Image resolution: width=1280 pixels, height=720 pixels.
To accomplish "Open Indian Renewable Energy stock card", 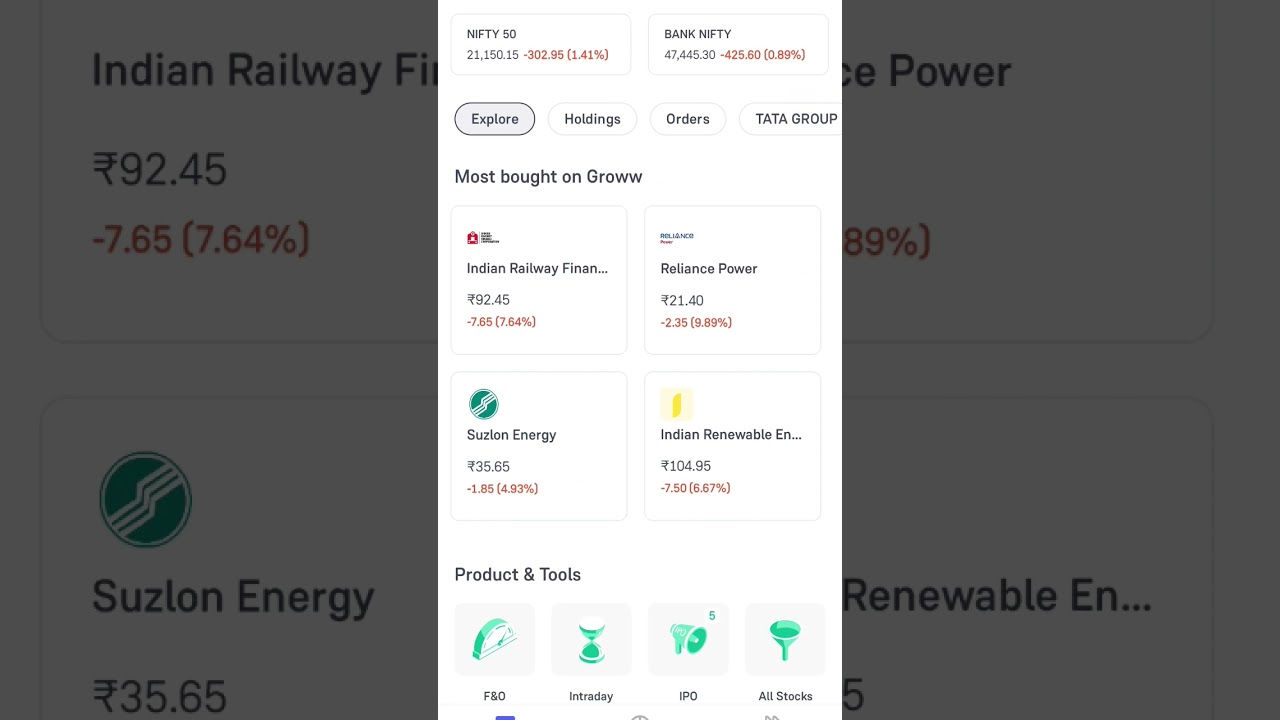I will click(732, 446).
